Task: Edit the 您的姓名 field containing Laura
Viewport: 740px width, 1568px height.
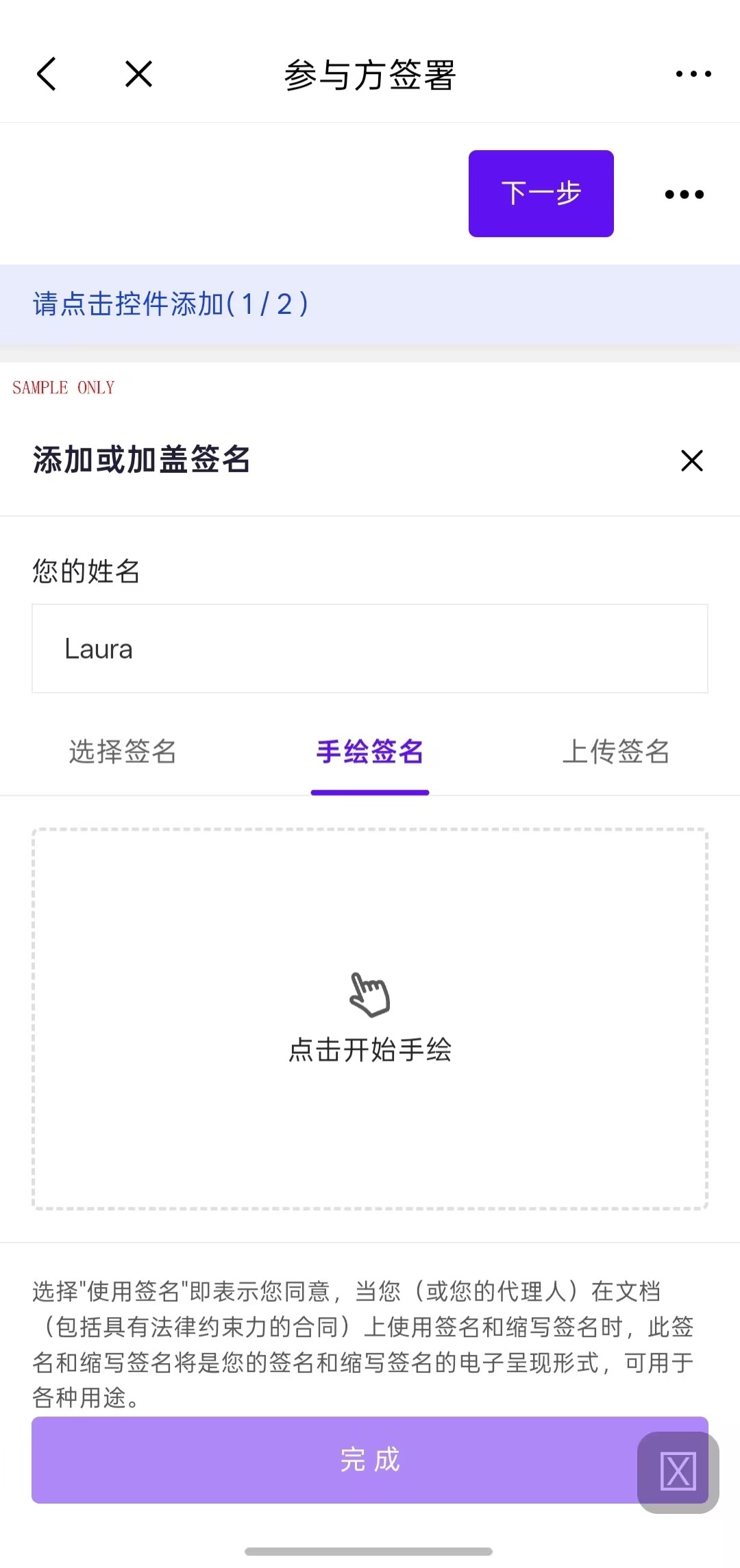Action: (x=370, y=648)
